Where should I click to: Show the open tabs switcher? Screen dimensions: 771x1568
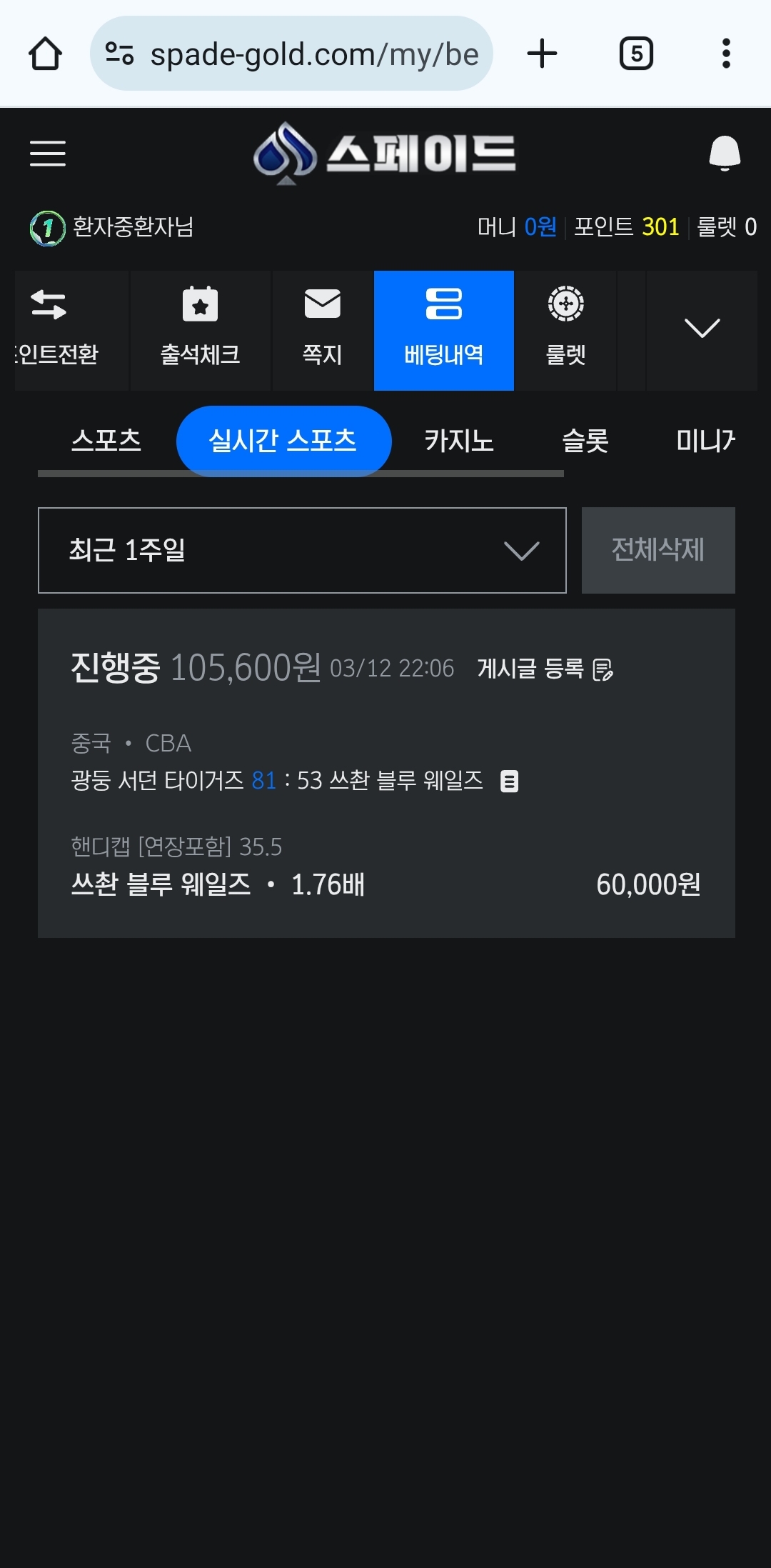[636, 54]
